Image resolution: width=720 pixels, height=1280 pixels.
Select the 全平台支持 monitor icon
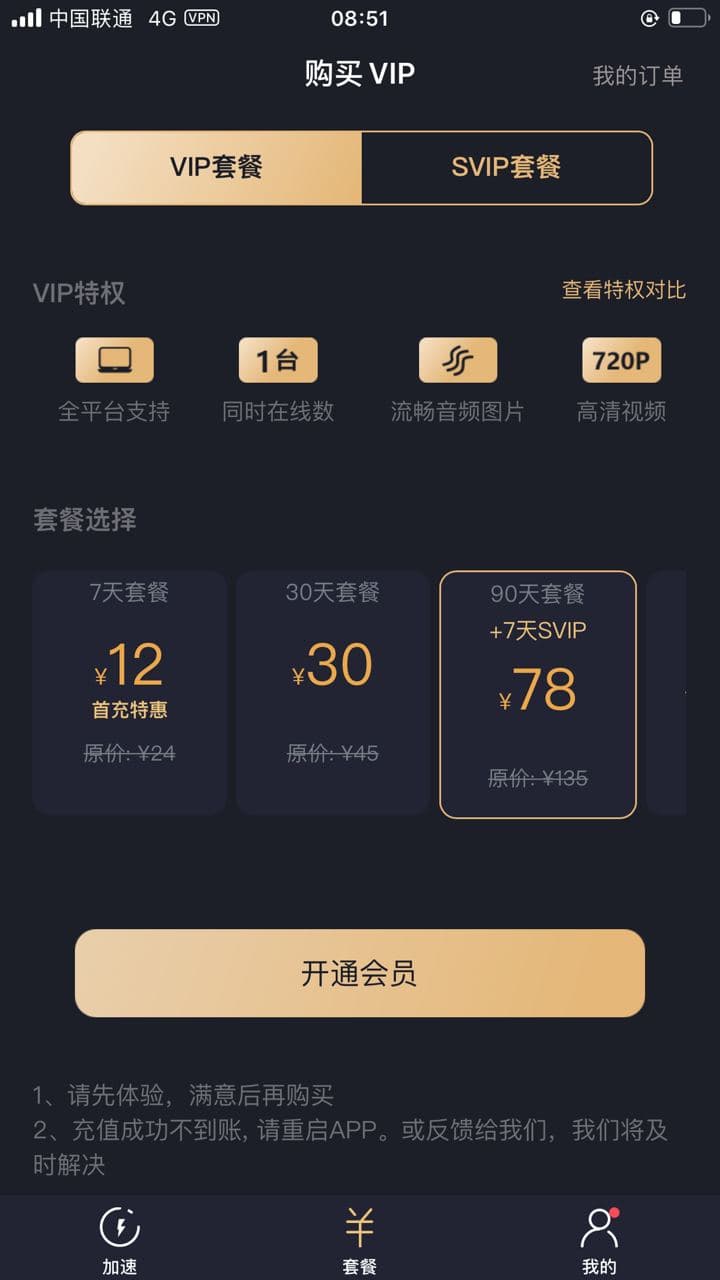coord(116,360)
